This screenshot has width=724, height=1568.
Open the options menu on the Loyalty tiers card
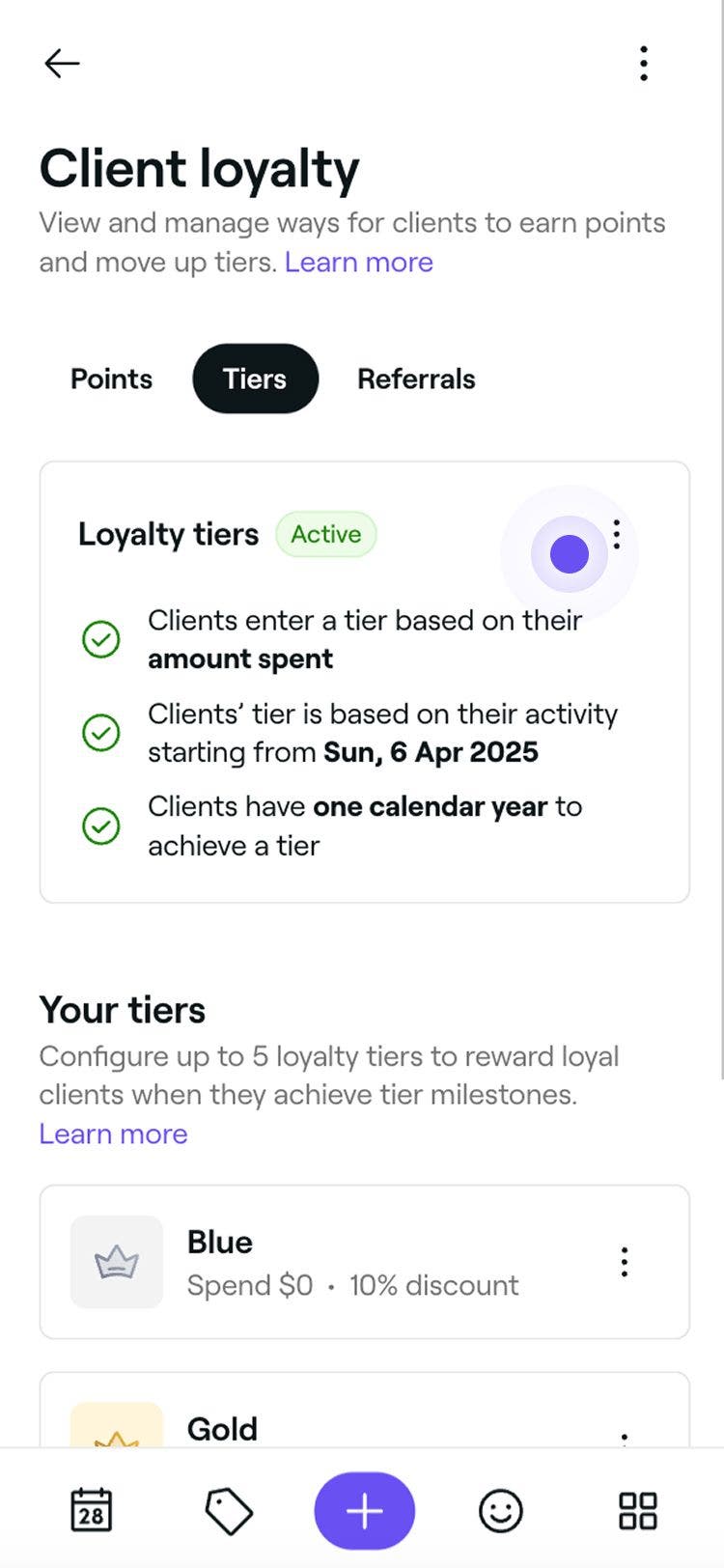pyautogui.click(x=616, y=534)
